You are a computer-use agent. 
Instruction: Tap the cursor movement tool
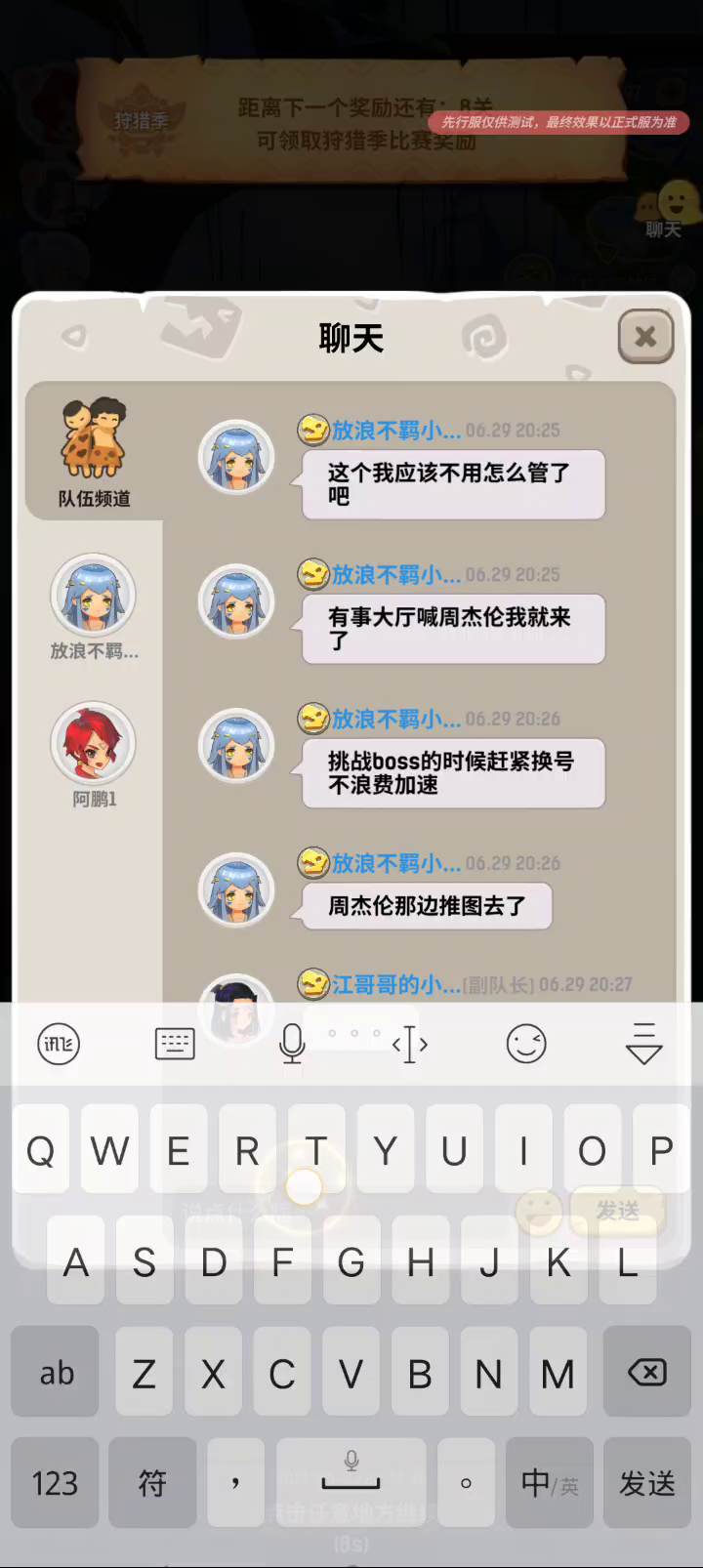(409, 1044)
